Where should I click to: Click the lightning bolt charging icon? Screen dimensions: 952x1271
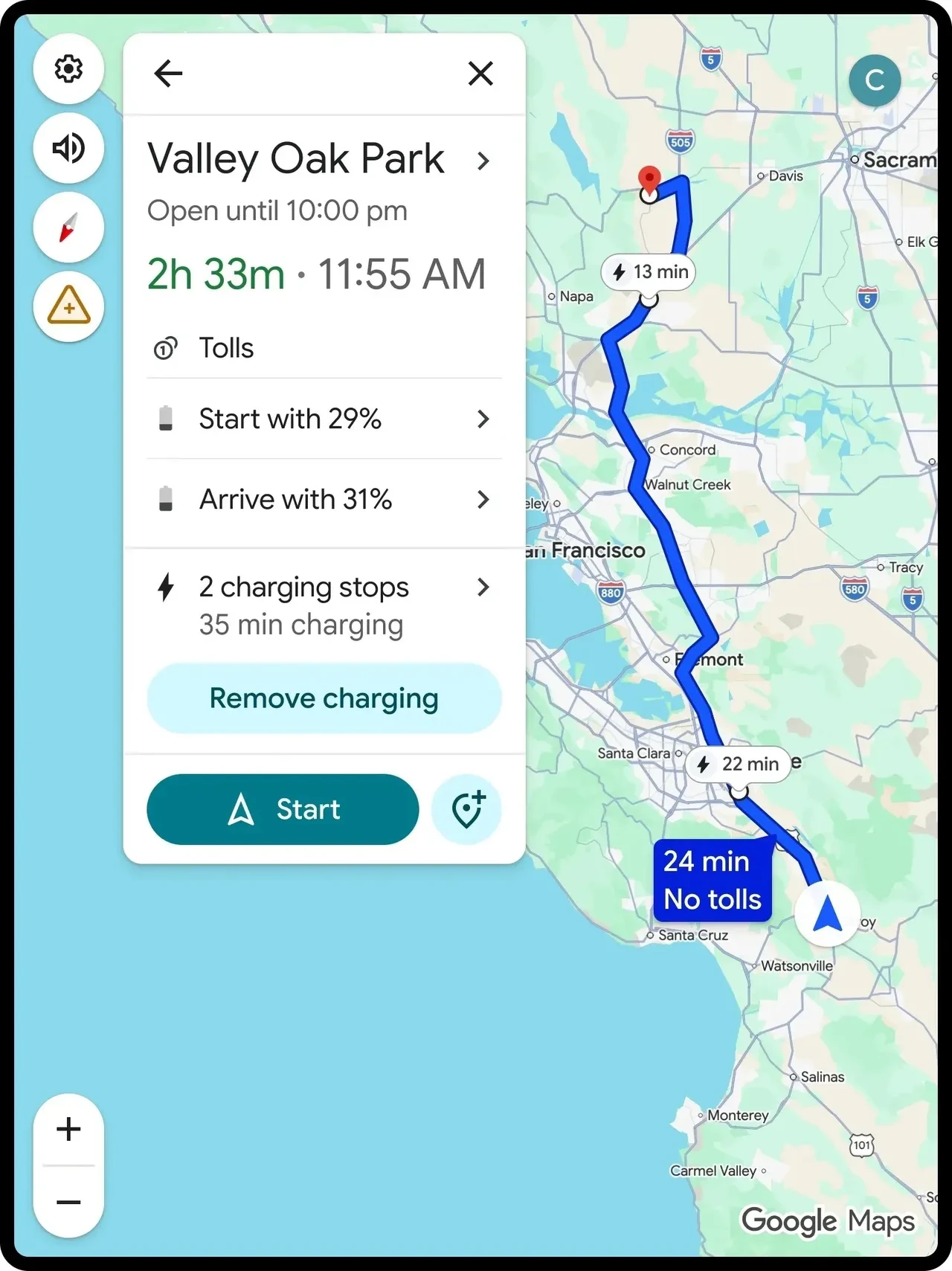click(x=167, y=588)
